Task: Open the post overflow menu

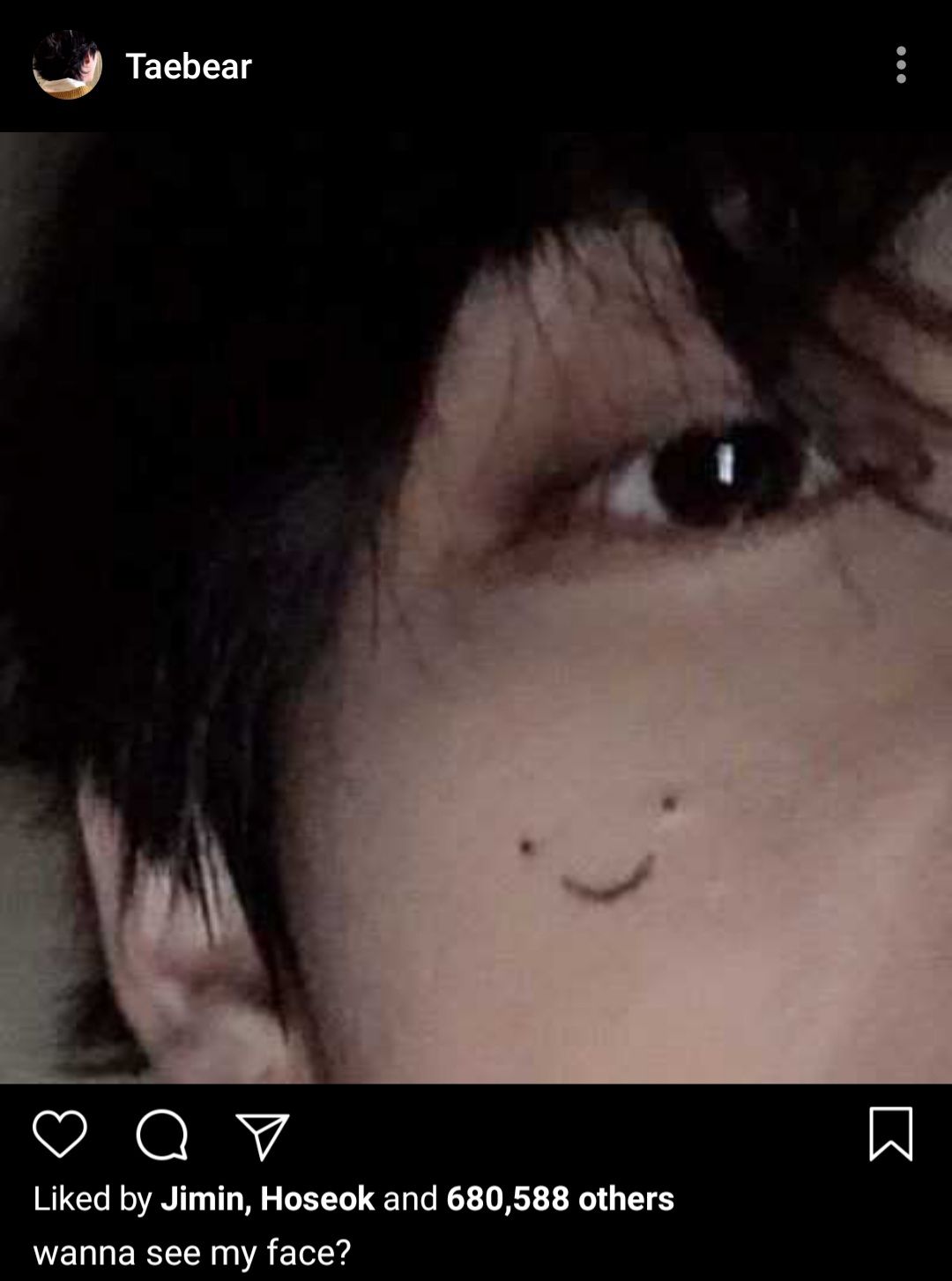Action: (900, 65)
